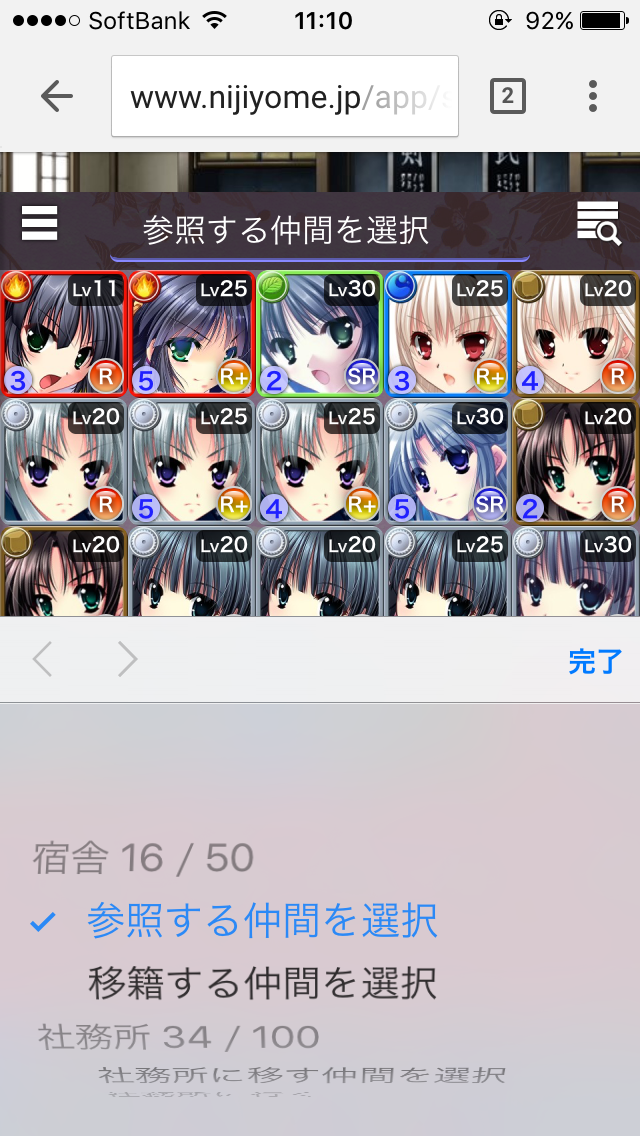Open the 参照する仲間を選択 dropdown
The width and height of the screenshot is (640, 1136).
(x=320, y=231)
